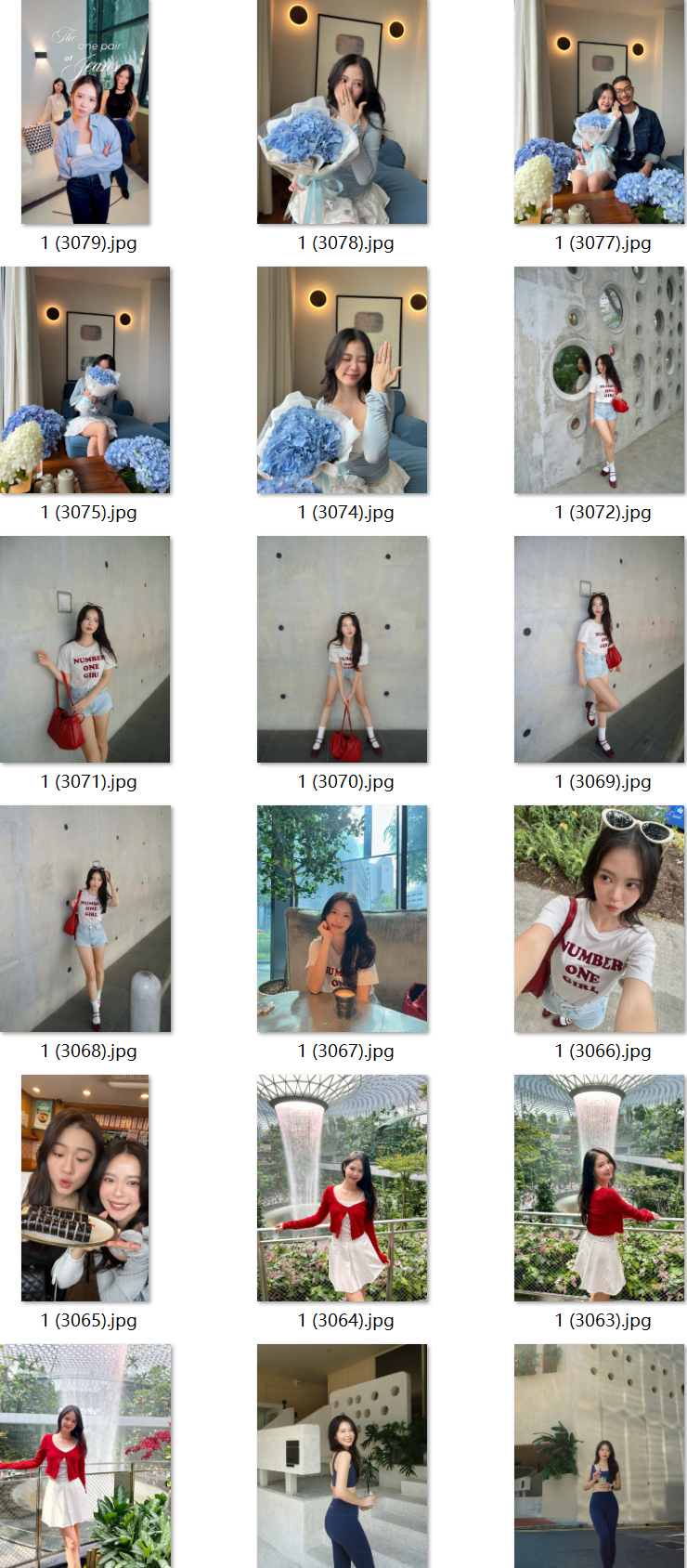
Task: Select the image 1 (3071).jpg
Action: pyautogui.click(x=85, y=649)
